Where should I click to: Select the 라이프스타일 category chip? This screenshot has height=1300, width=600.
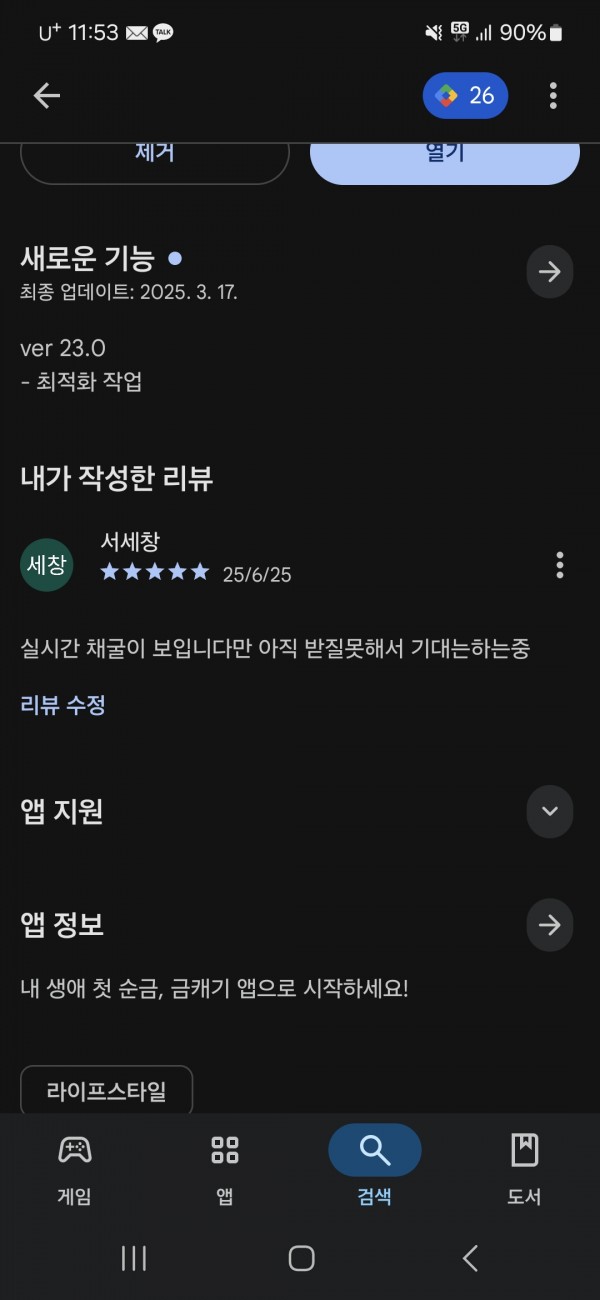pos(106,1090)
